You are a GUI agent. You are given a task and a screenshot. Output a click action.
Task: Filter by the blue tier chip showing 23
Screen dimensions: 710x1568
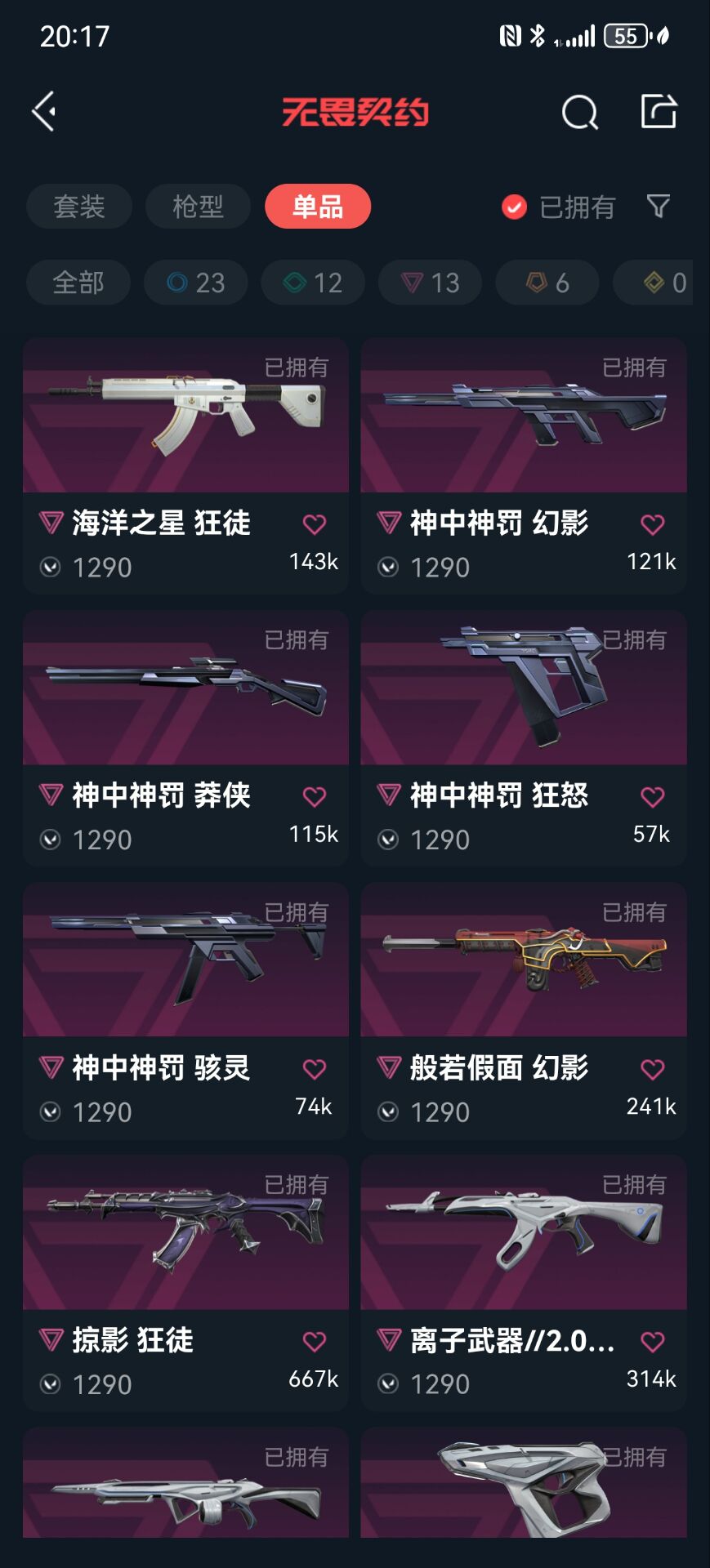click(196, 283)
